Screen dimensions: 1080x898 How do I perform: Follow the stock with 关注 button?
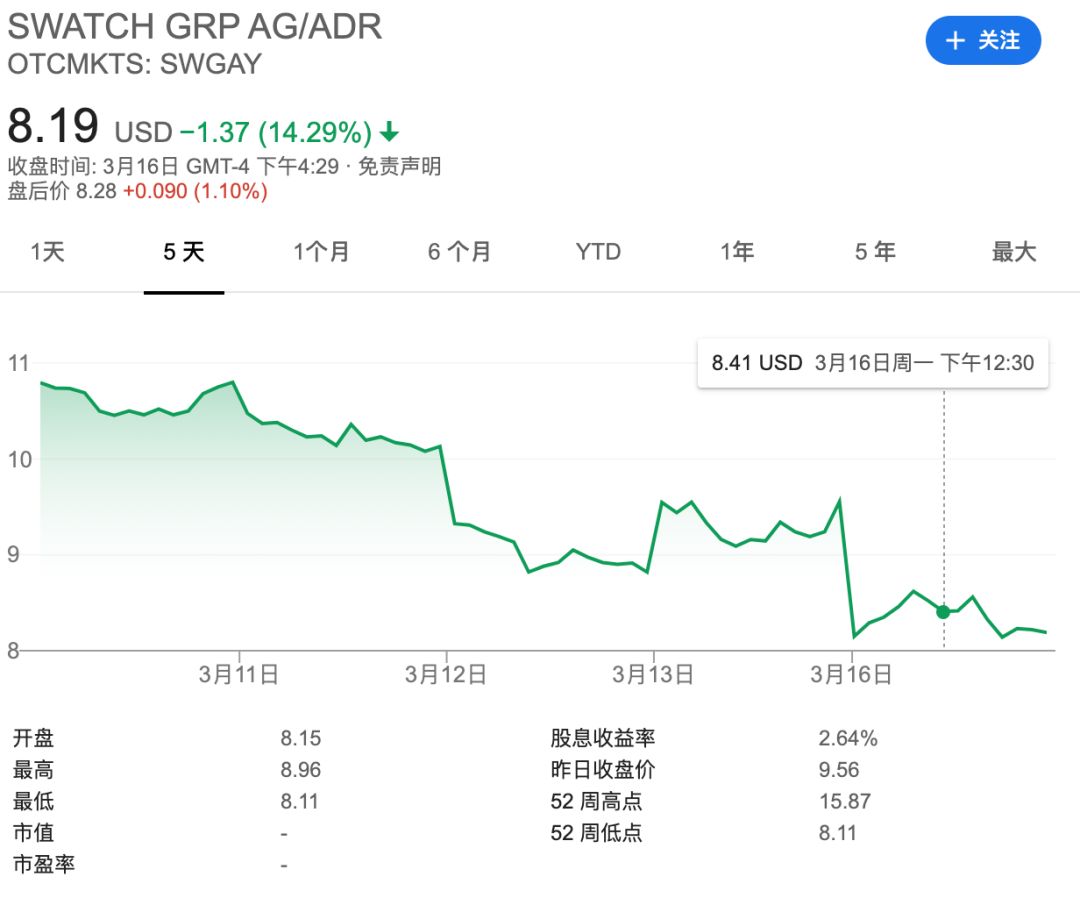pos(983,41)
